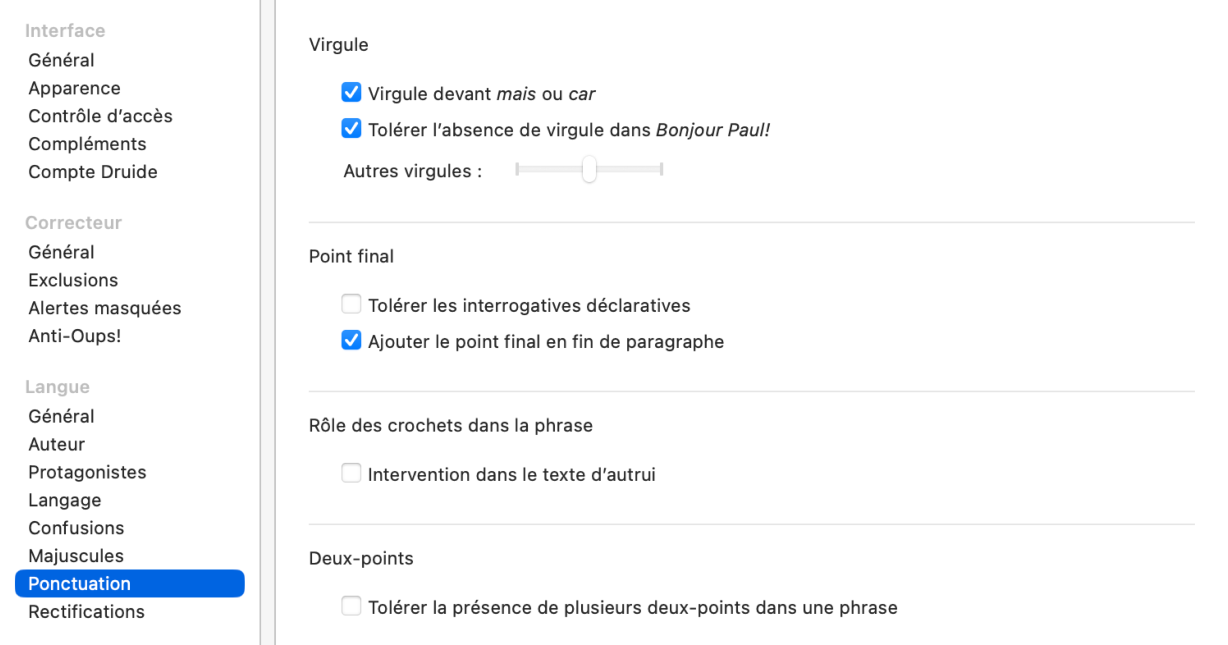Open the Exclusions settings
The width and height of the screenshot is (1228, 645).
pyautogui.click(x=73, y=280)
